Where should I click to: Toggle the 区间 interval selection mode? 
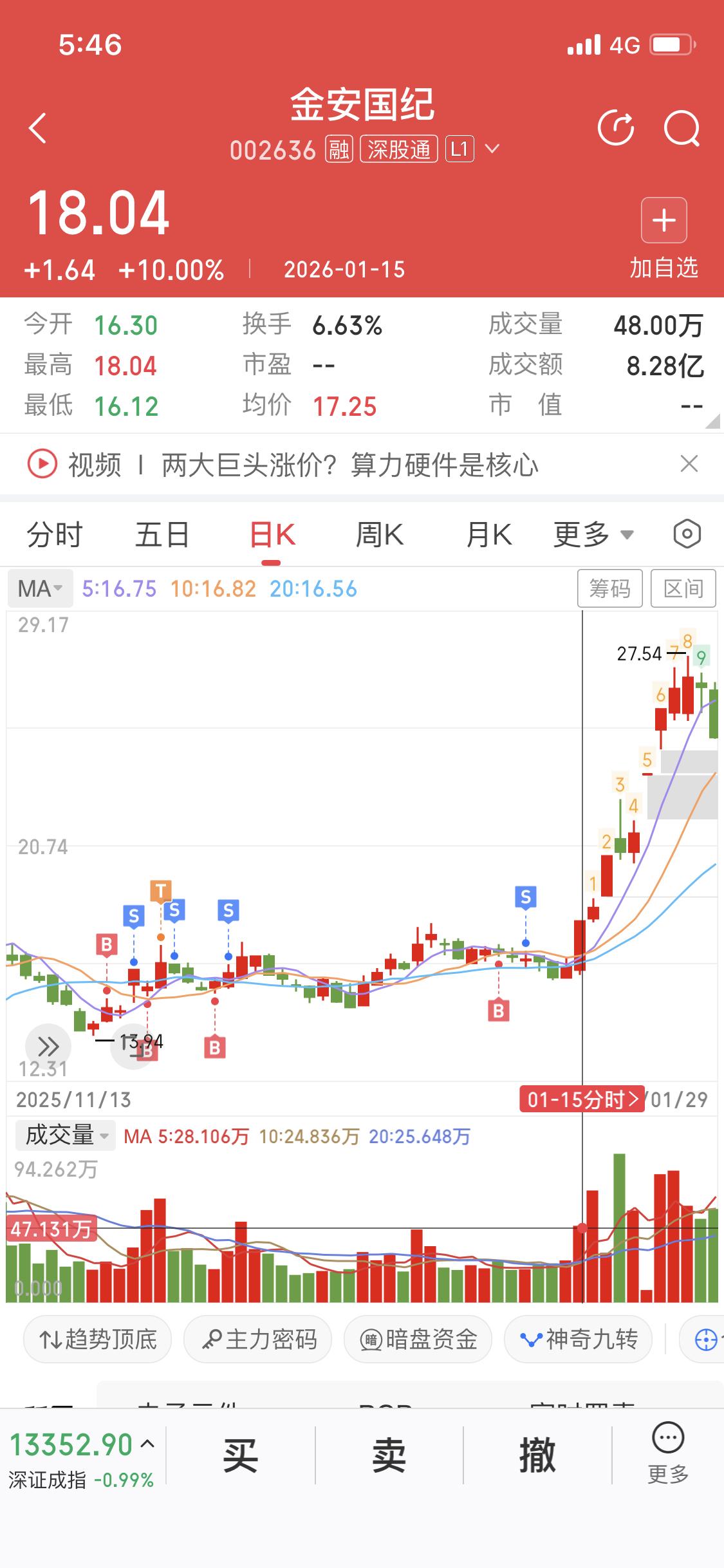pos(683,588)
